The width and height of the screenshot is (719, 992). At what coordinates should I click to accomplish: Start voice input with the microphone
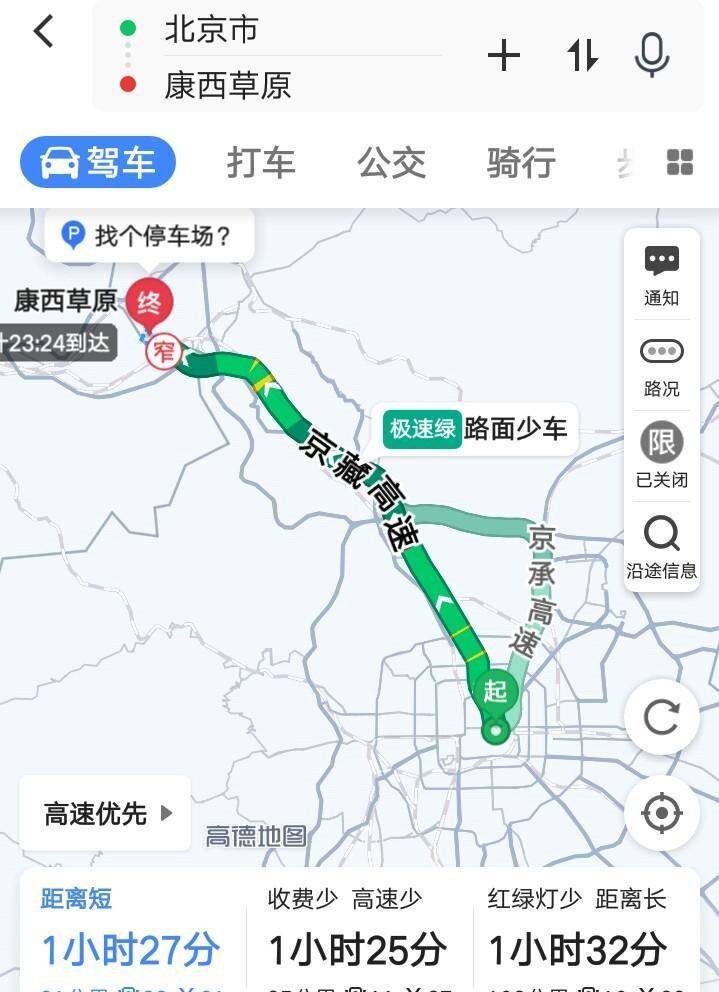point(652,56)
